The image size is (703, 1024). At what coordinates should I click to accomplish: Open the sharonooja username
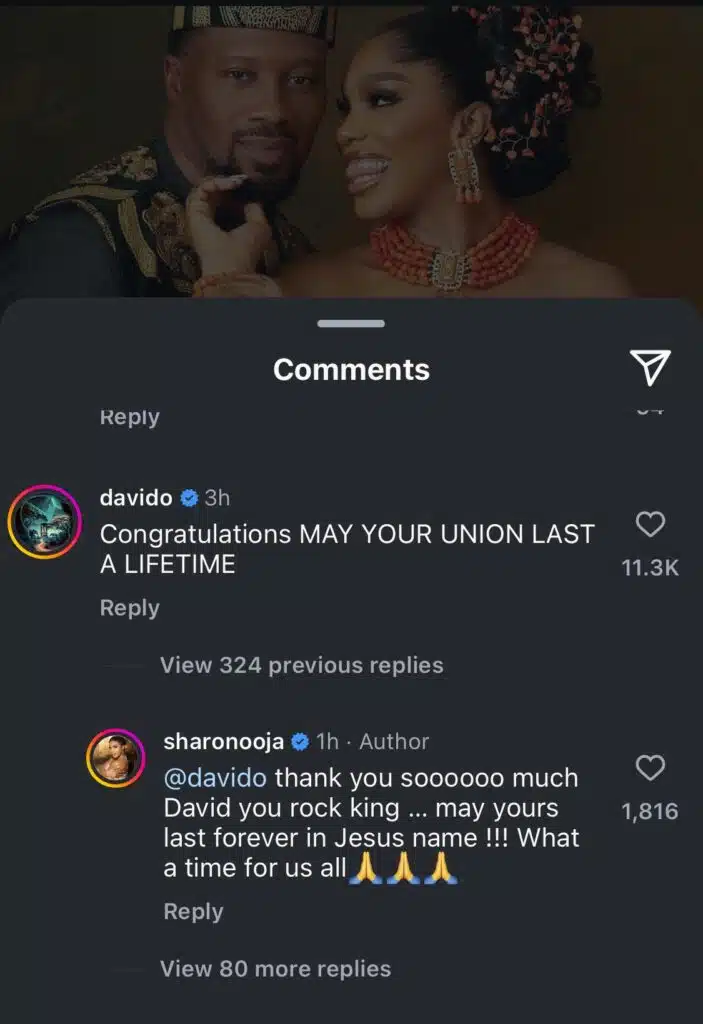click(x=225, y=741)
